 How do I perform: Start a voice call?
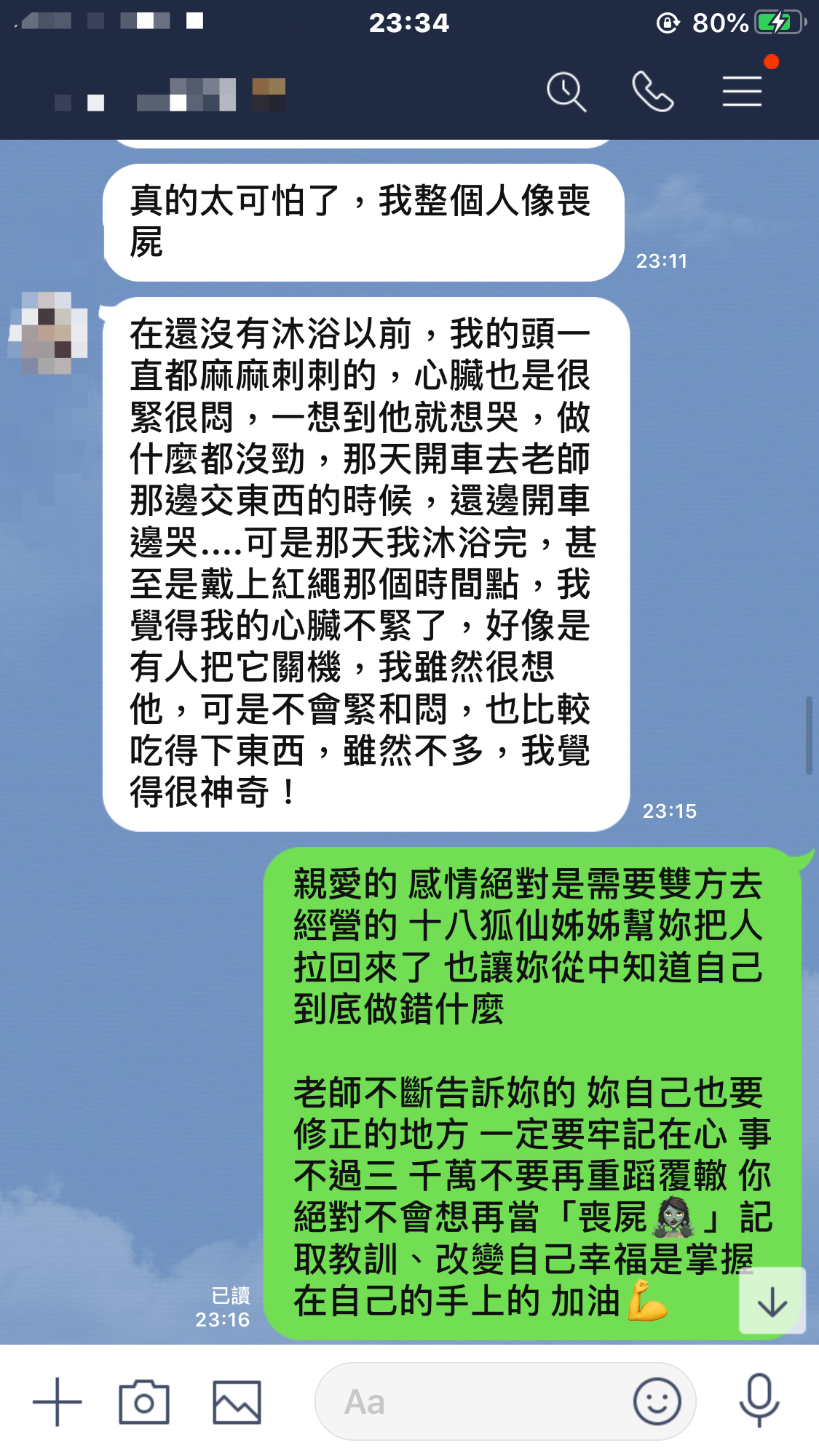(652, 92)
